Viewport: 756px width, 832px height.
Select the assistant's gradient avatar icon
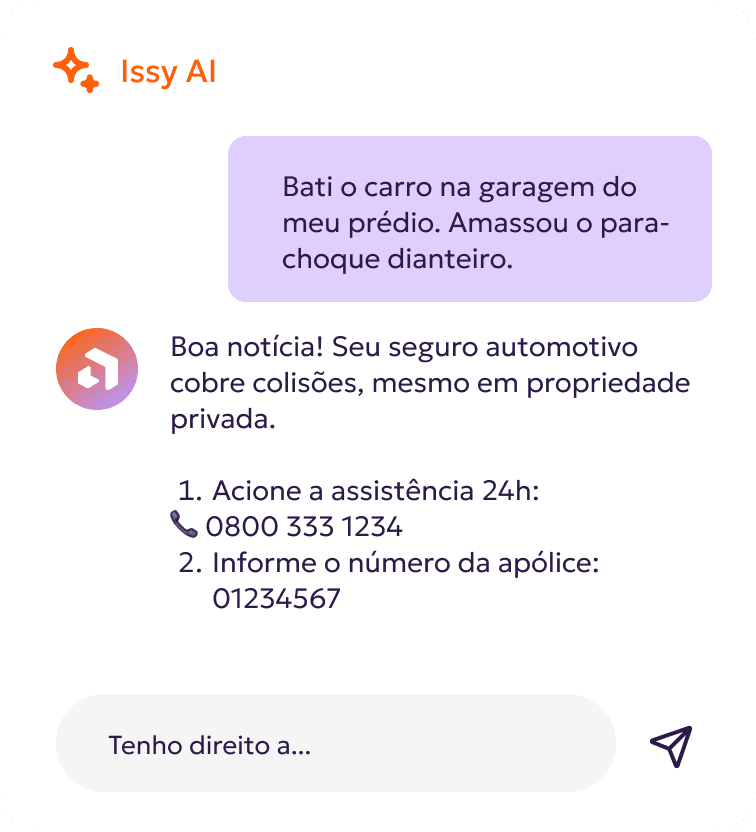tap(96, 369)
